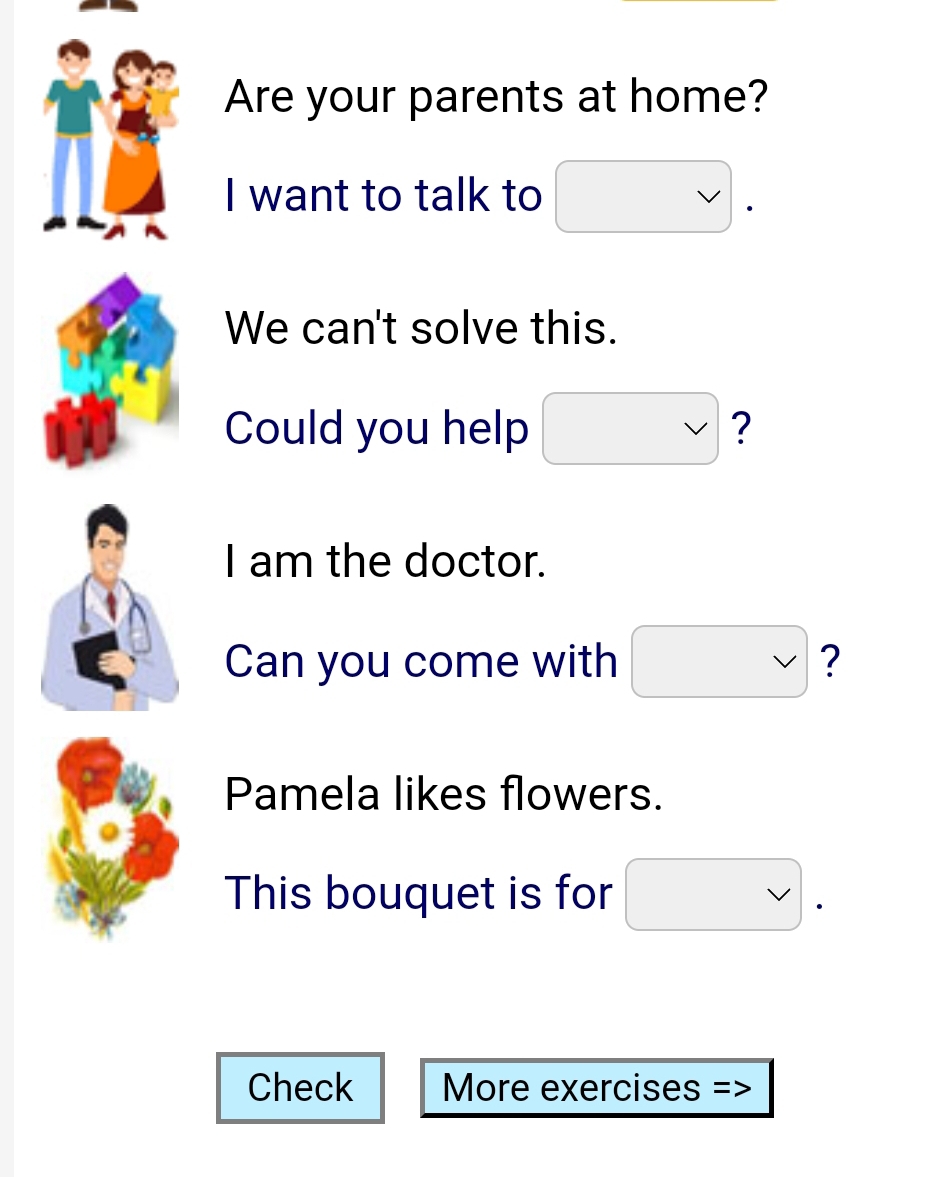Click 'More exercises =>' button

[x=596, y=1087]
